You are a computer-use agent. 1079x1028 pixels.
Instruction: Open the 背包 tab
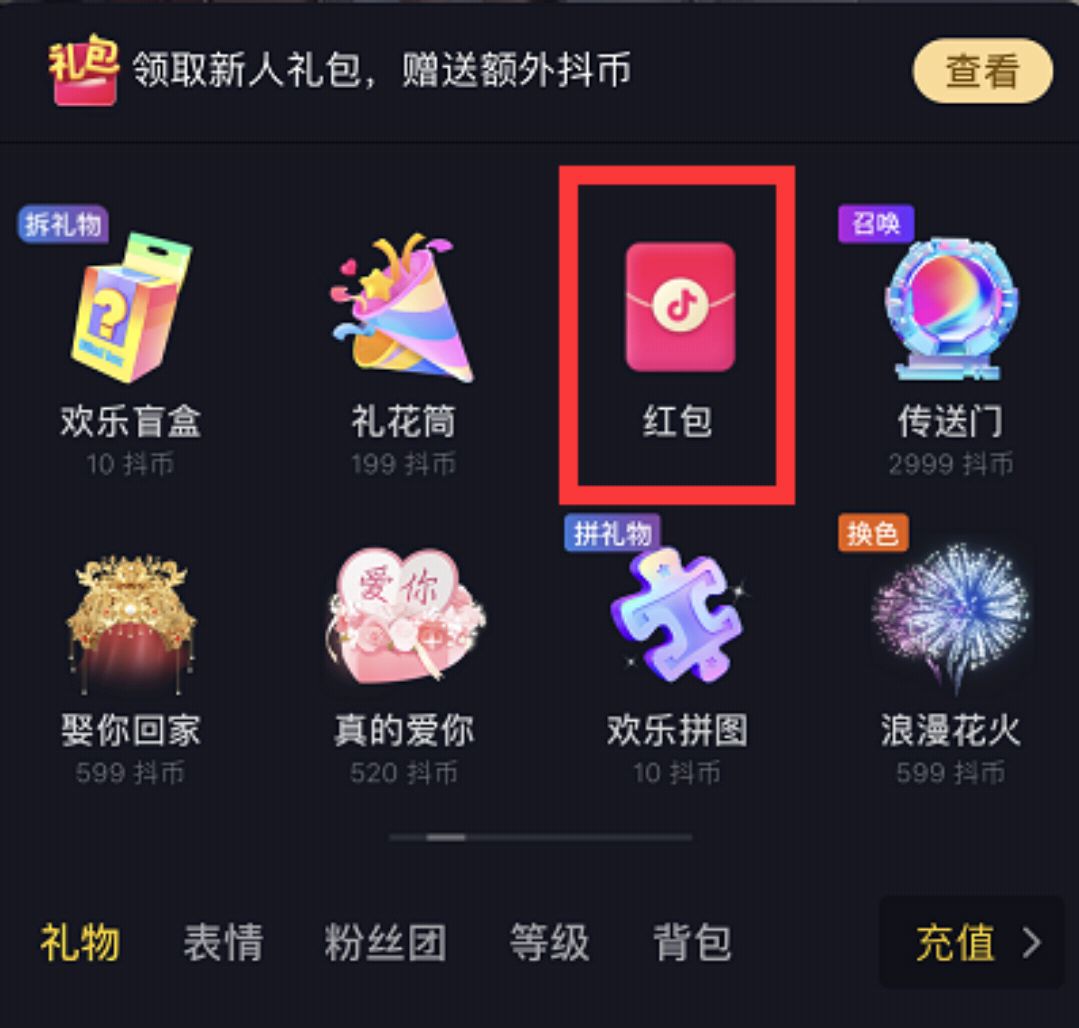(692, 943)
